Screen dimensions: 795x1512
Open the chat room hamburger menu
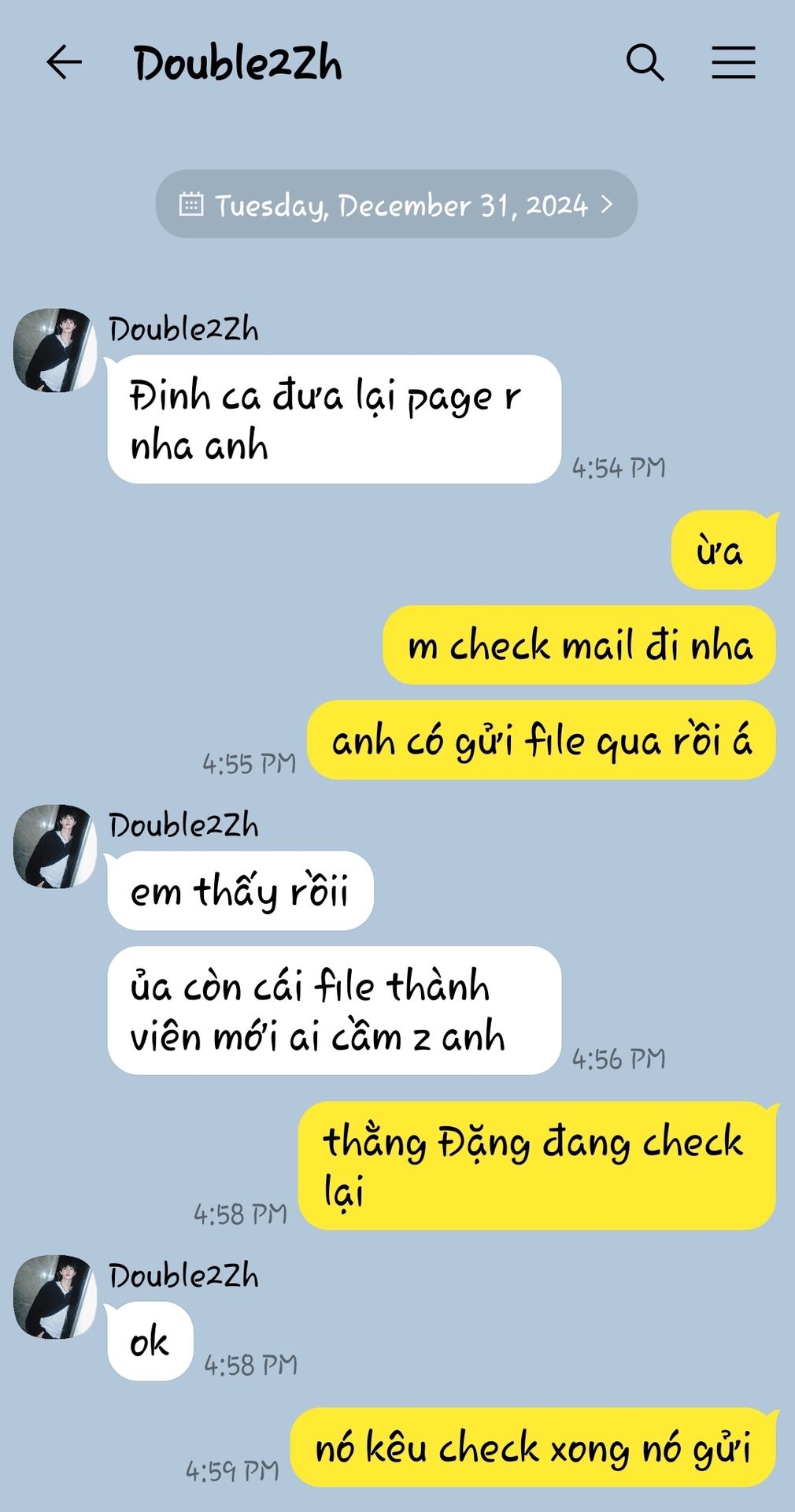pyautogui.click(x=733, y=62)
